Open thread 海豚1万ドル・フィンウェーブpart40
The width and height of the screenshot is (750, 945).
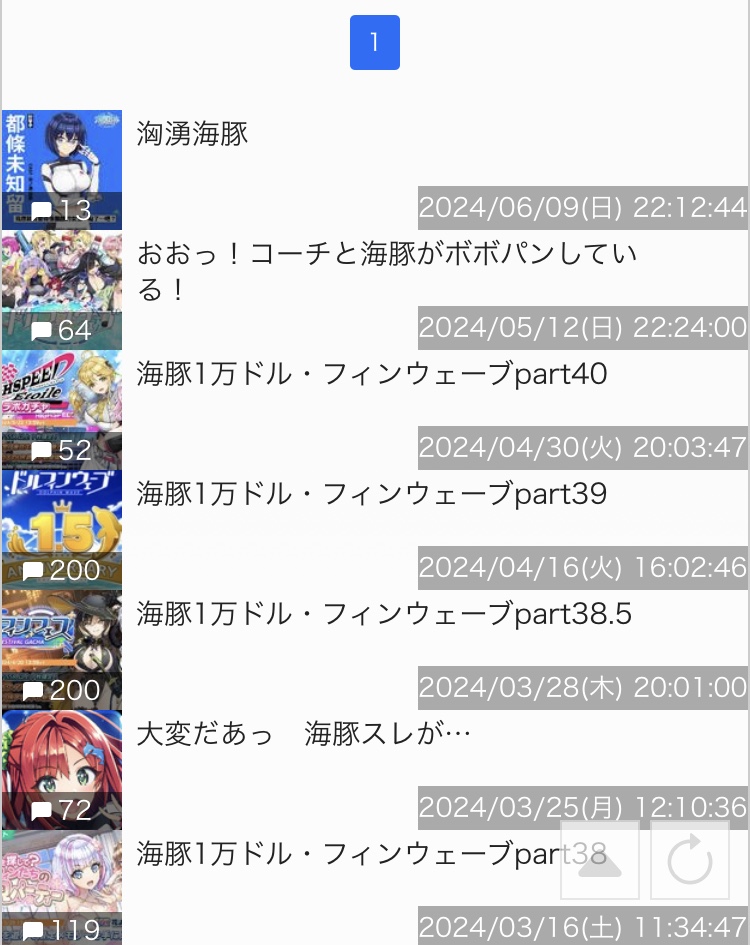pyautogui.click(x=371, y=374)
